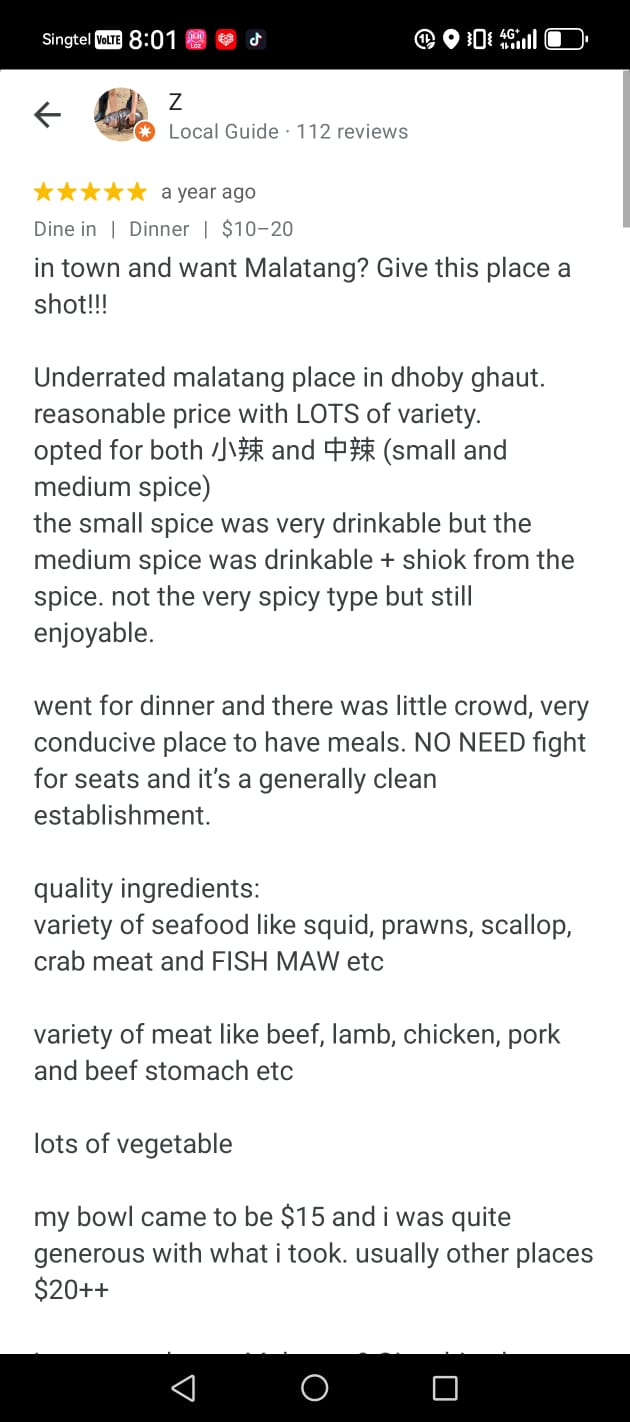Screen dimensions: 630x1422
Task: Open reviewer Z's profile picture
Action: coord(121,114)
